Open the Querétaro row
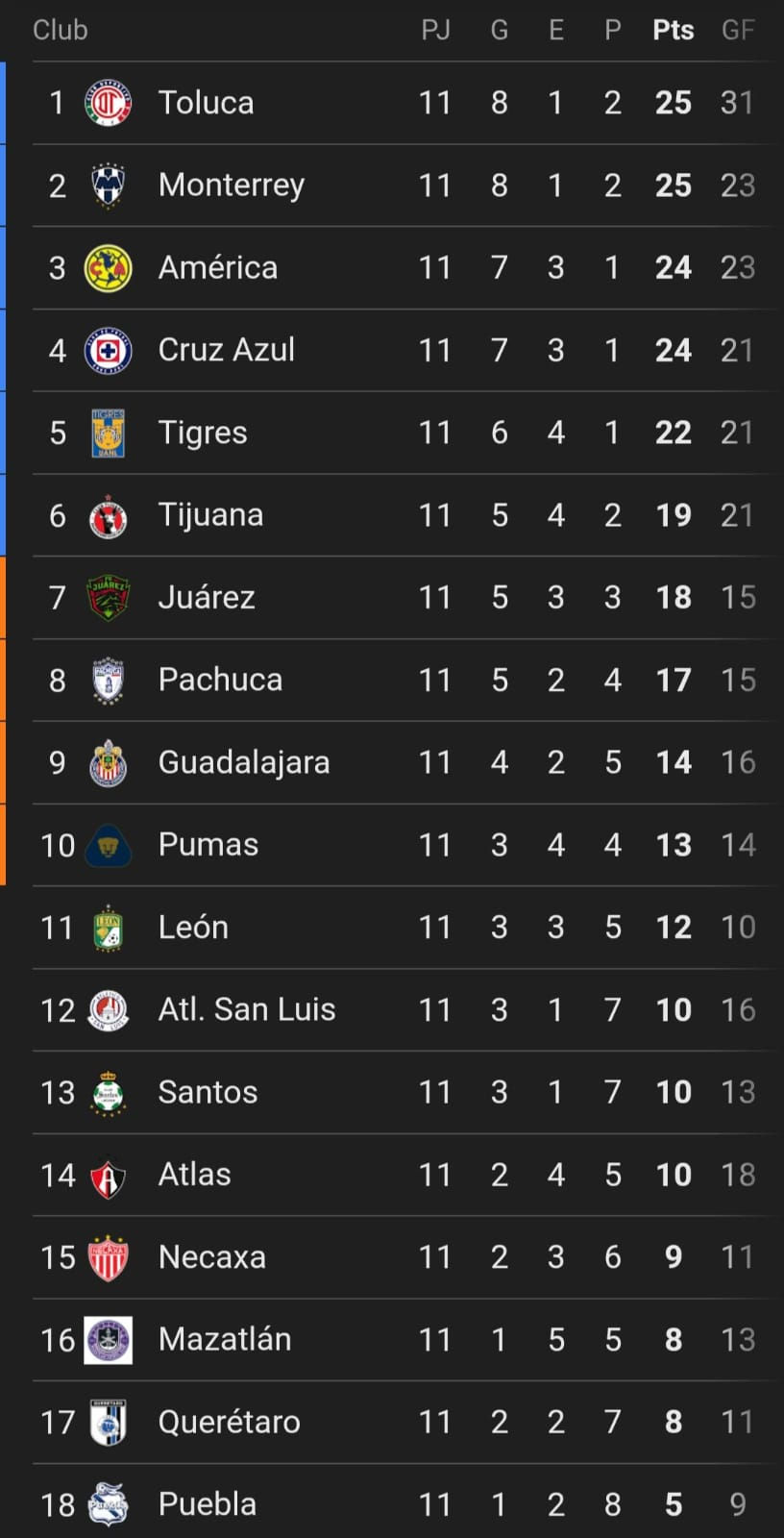The image size is (784, 1538). 229,1422
